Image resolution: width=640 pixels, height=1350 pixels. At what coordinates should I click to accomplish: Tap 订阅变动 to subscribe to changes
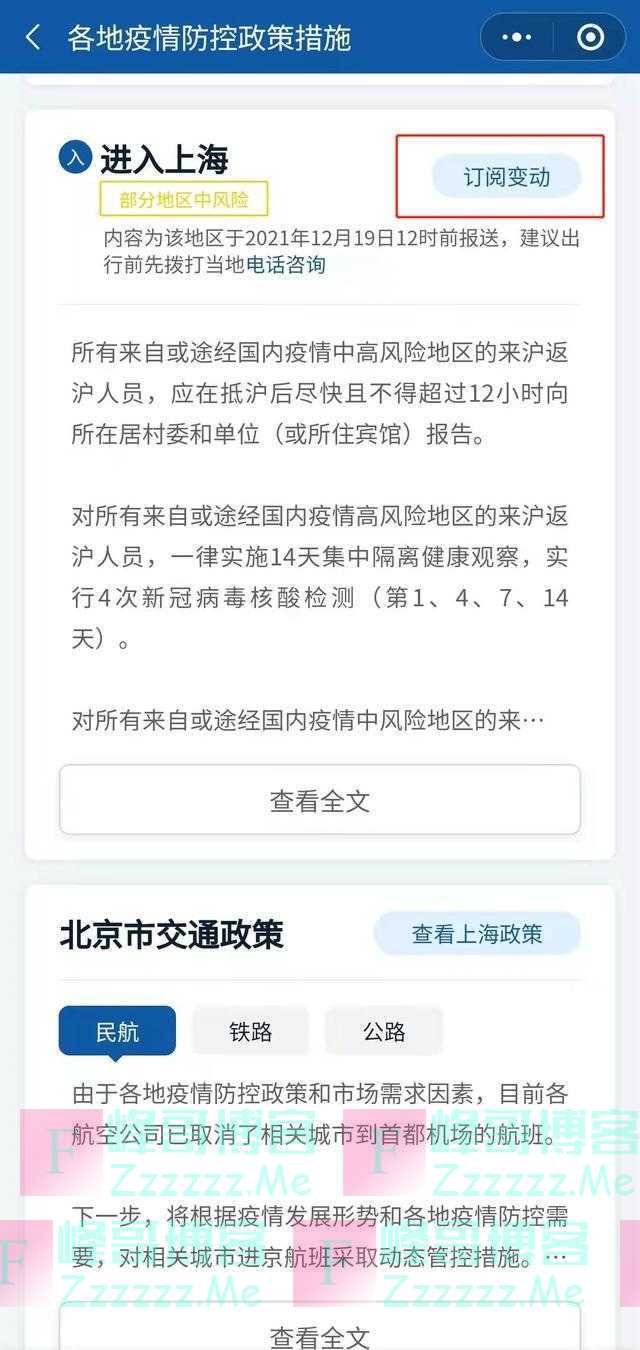[506, 178]
